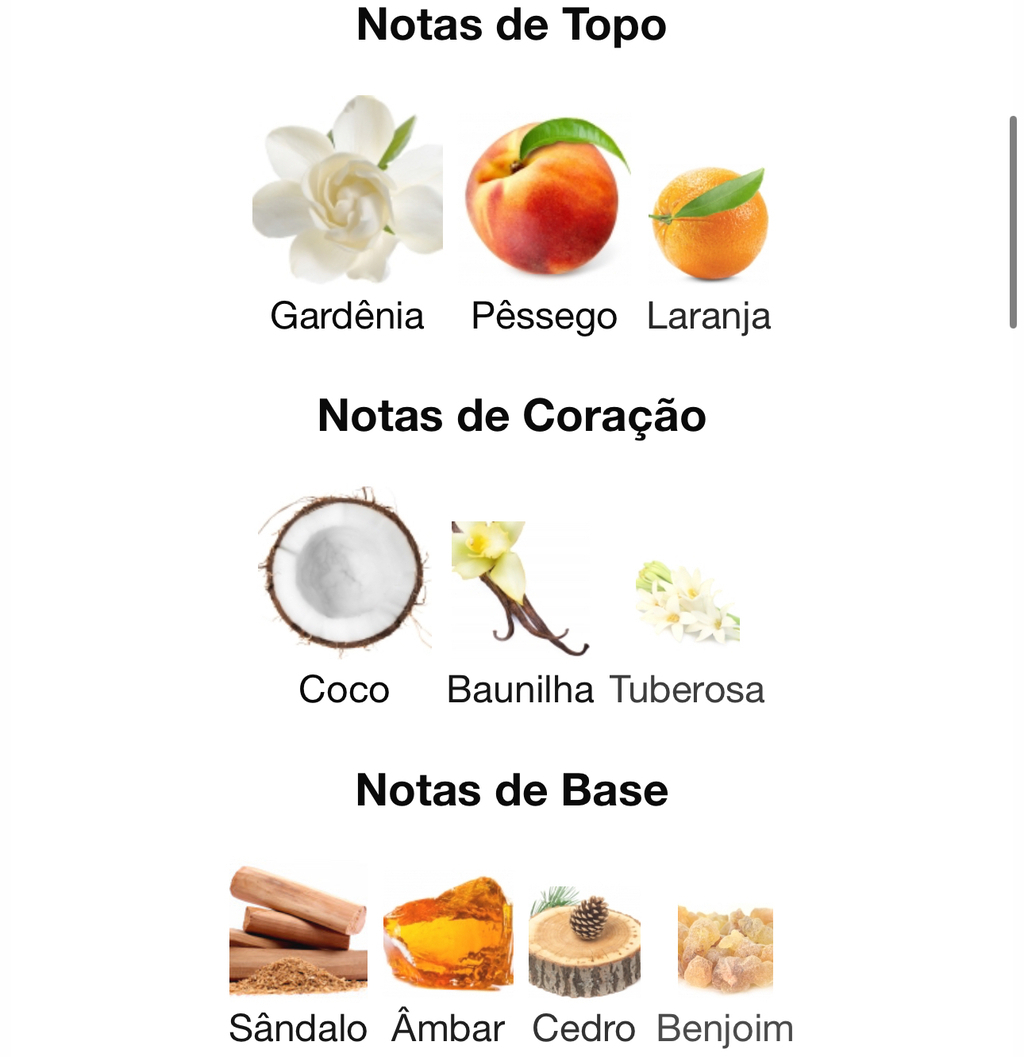
Task: Tap the Cedro note
Action: 584,940
